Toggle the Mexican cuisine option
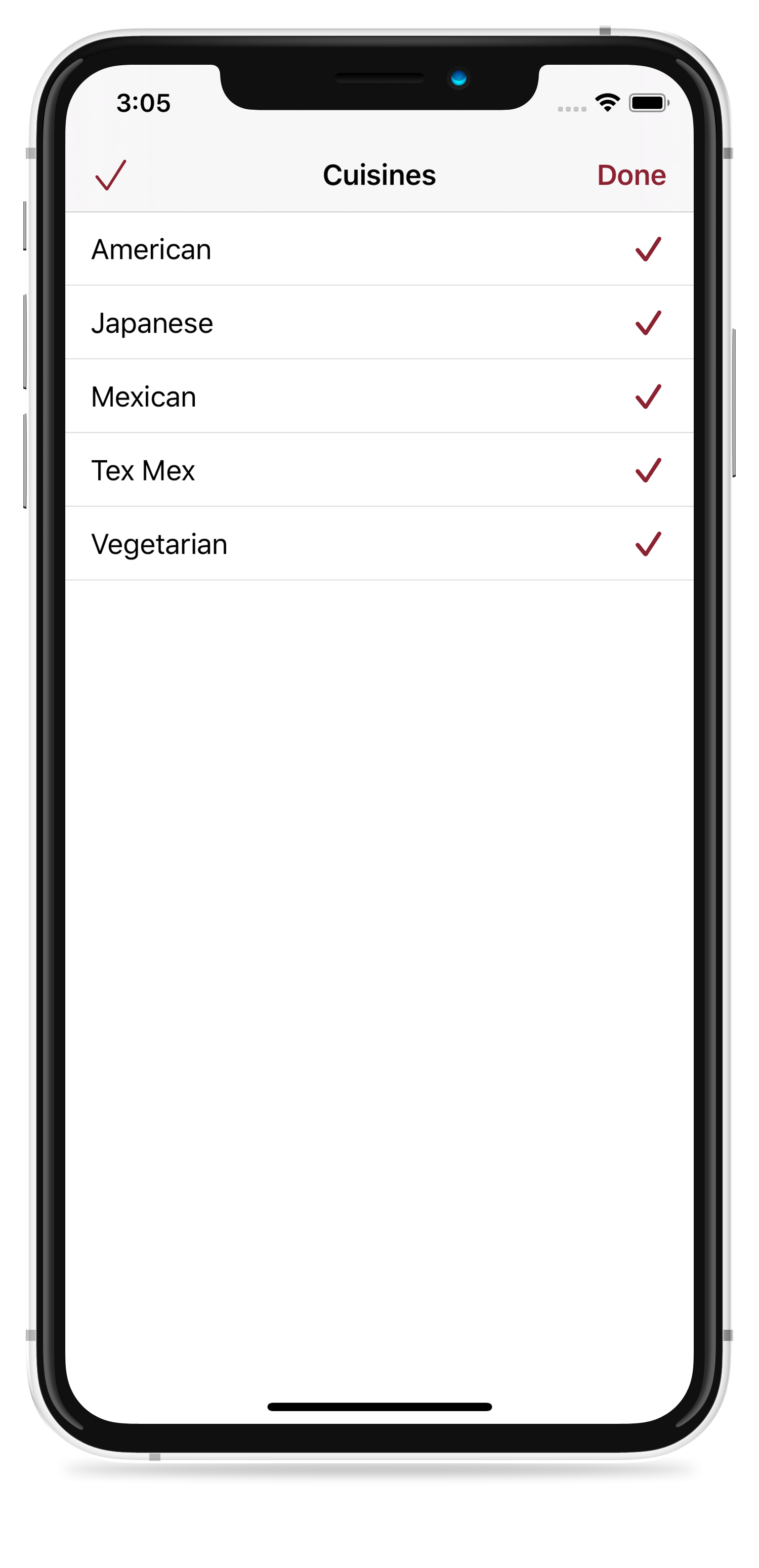The height and width of the screenshot is (1568, 759). pos(379,396)
